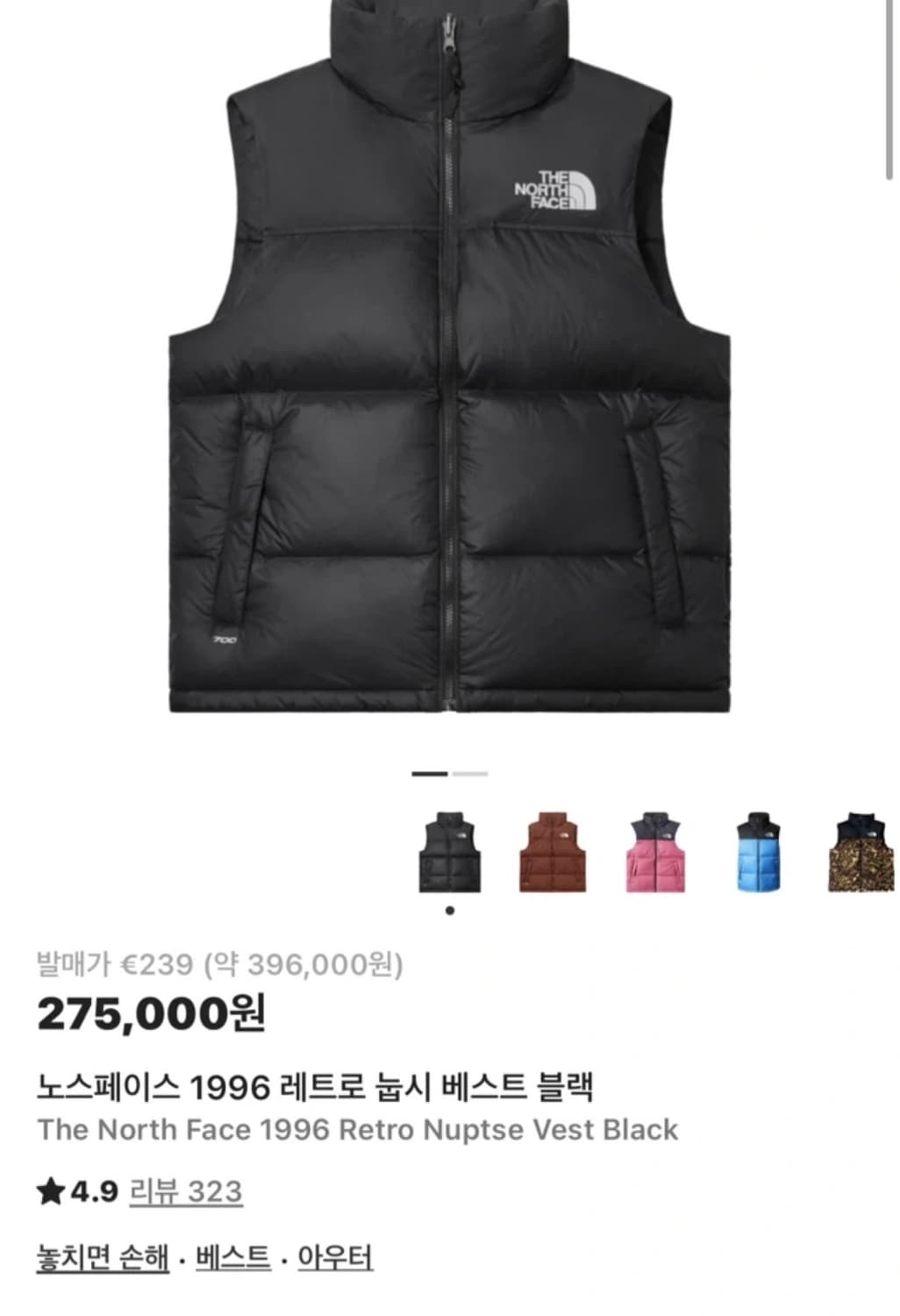Click the English product name text
Viewport: 900px width, 1316px height.
[x=356, y=1131]
